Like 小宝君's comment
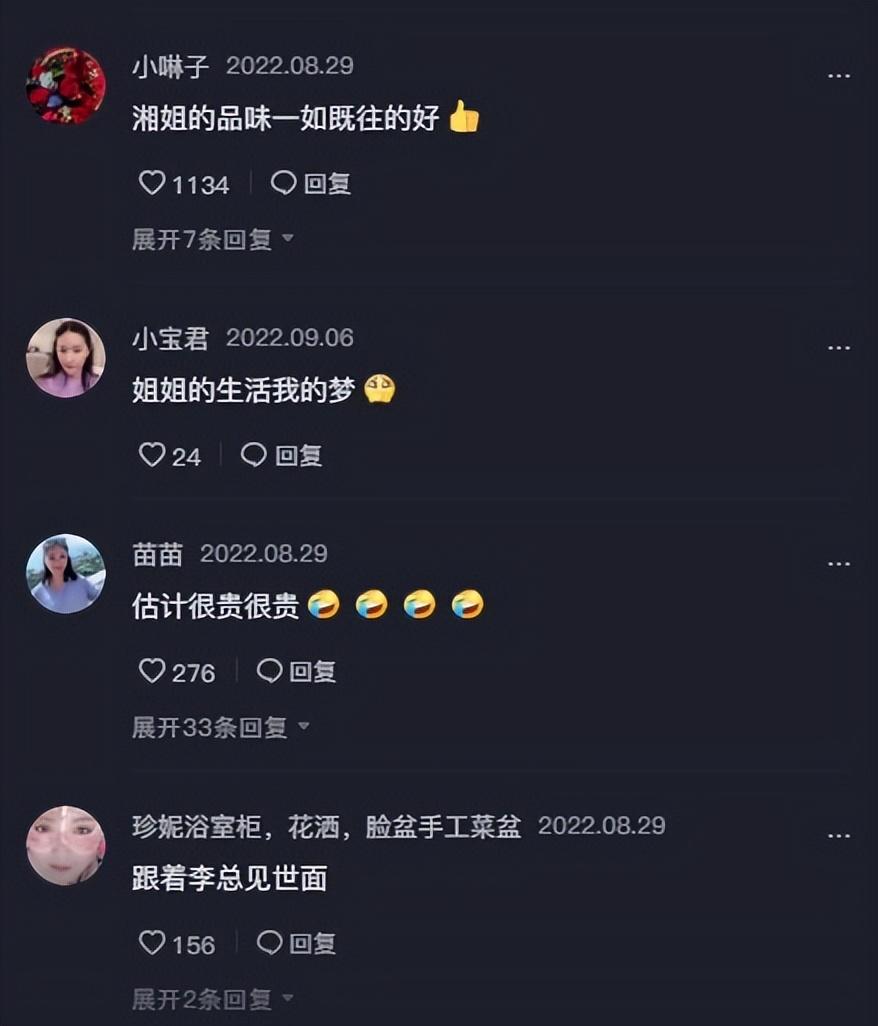Image resolution: width=878 pixels, height=1026 pixels. pos(152,456)
